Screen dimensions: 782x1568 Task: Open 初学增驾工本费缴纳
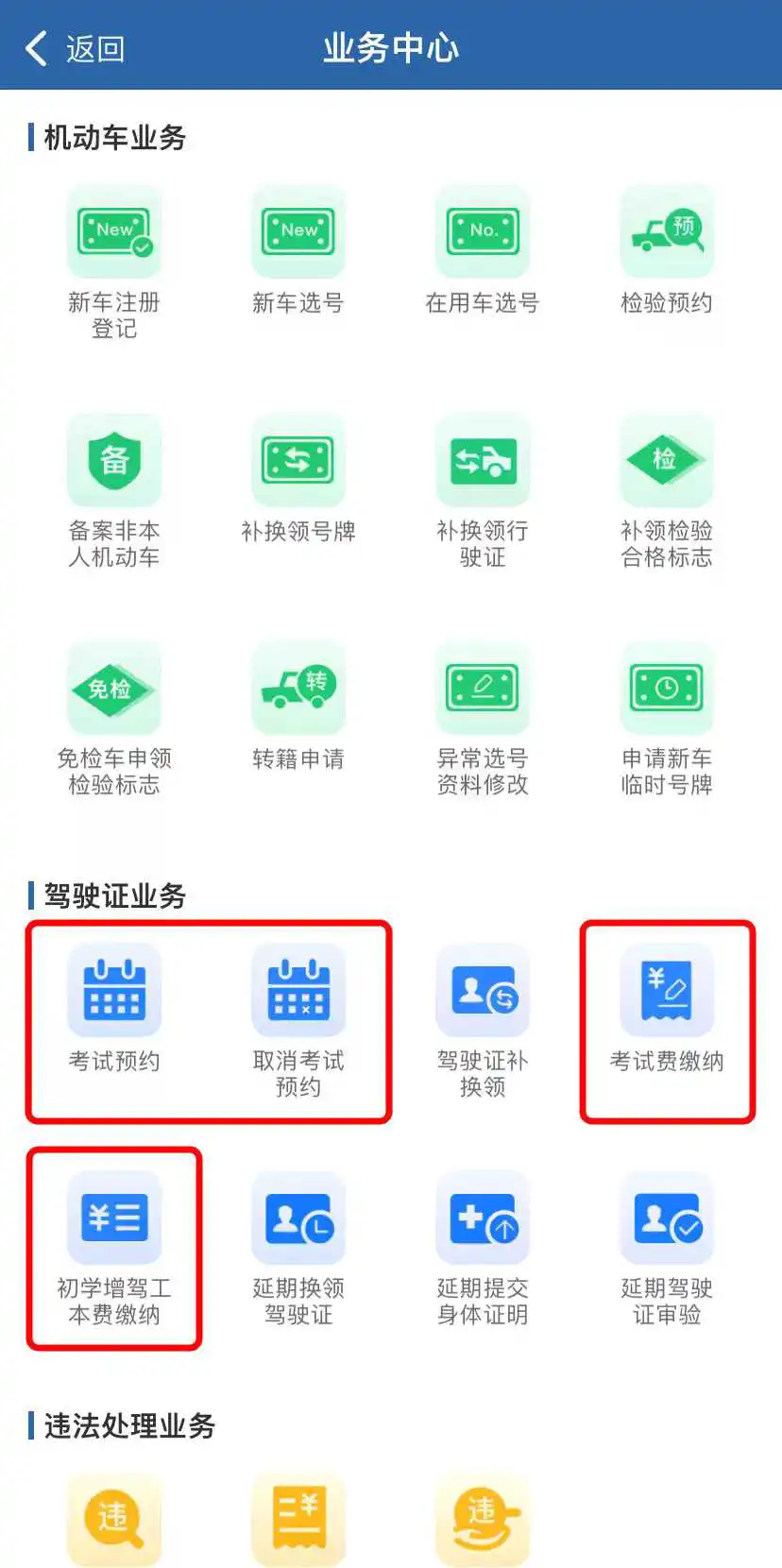coord(114,1219)
